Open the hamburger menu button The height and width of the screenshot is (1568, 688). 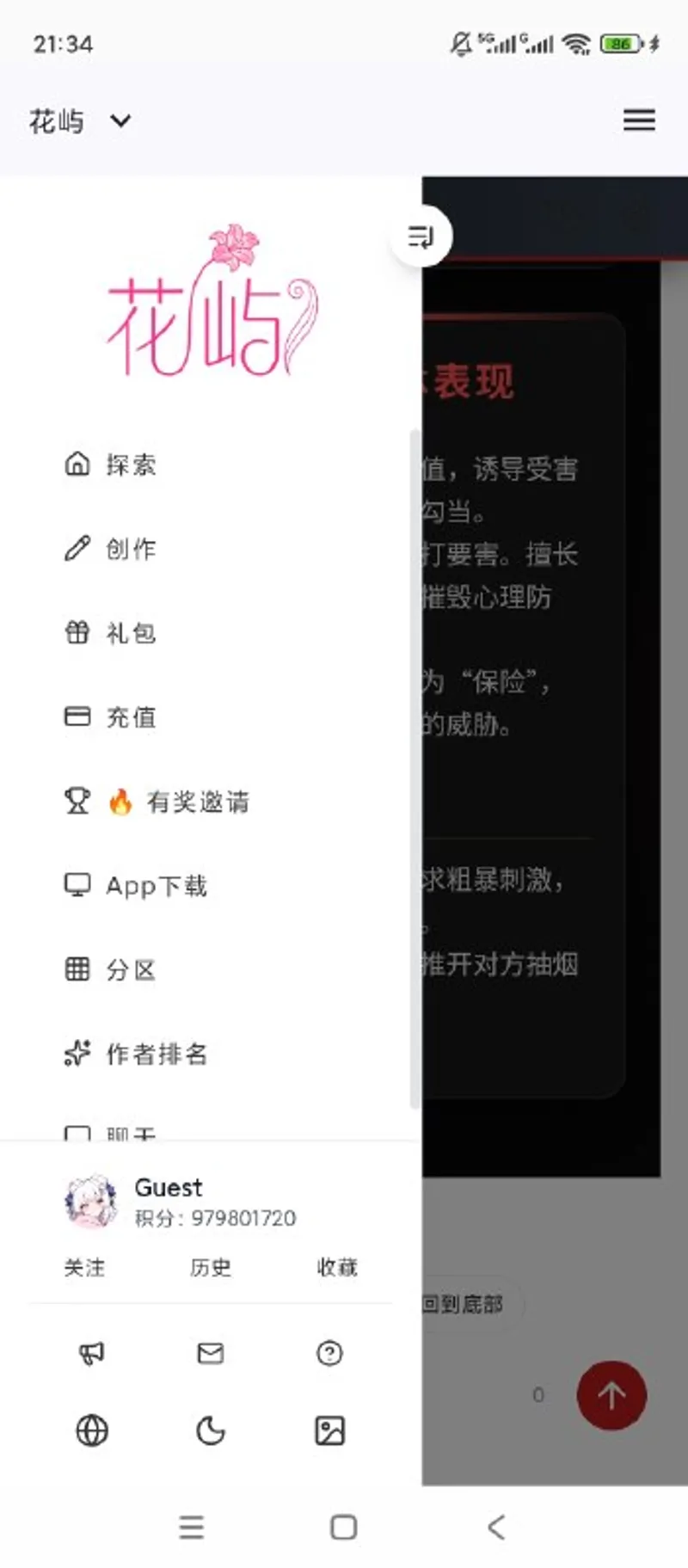click(x=639, y=120)
